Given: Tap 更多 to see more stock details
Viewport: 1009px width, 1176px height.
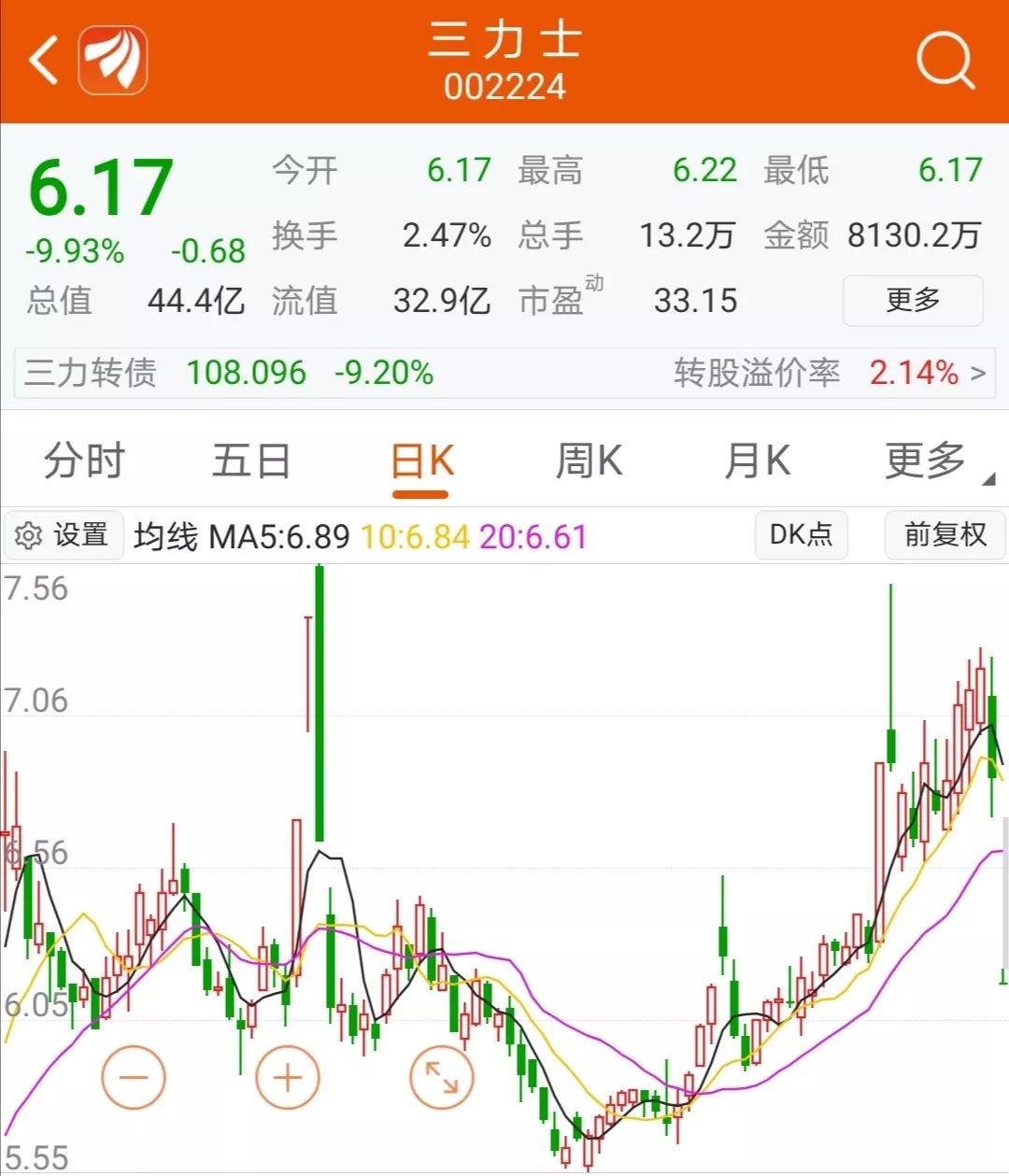Looking at the screenshot, I should (912, 301).
